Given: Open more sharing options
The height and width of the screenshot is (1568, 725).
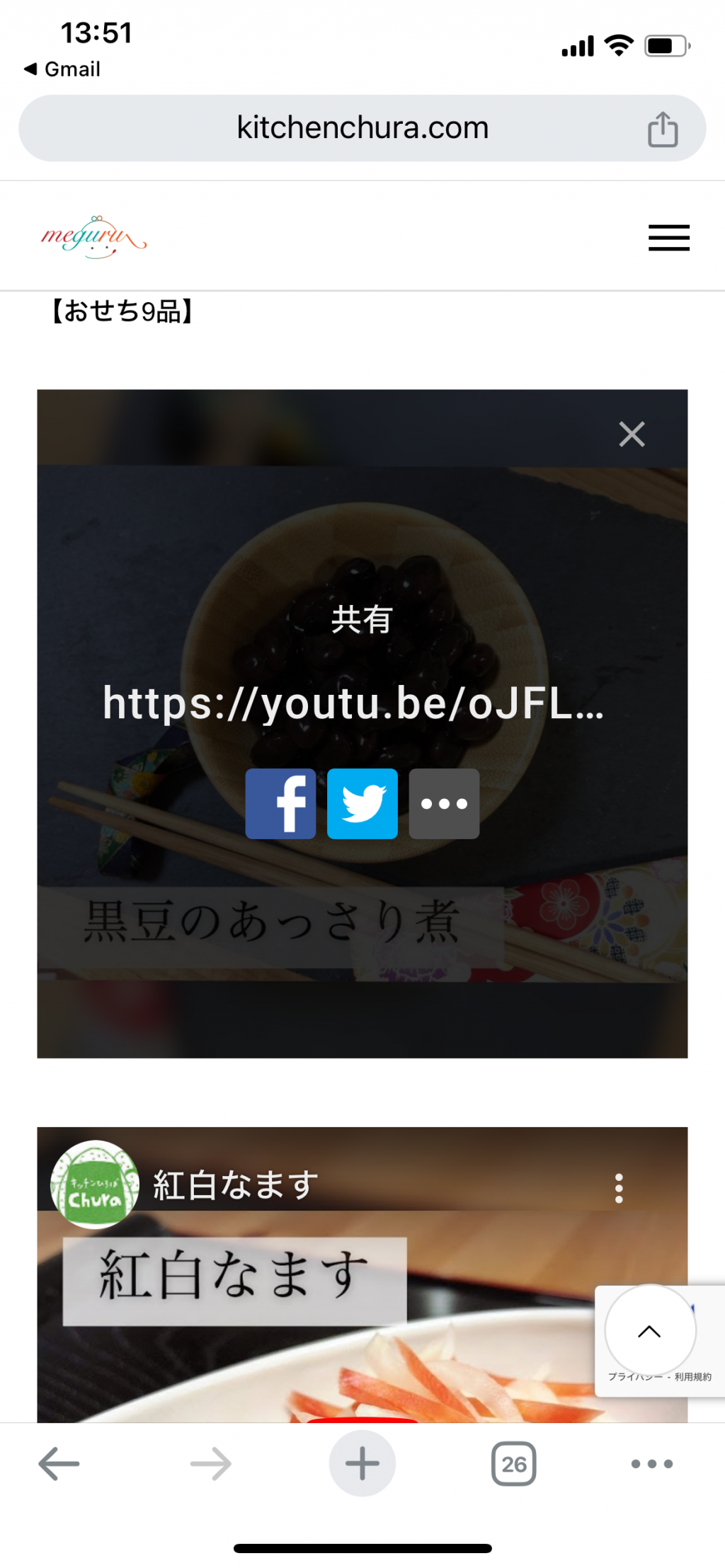Looking at the screenshot, I should (x=444, y=803).
